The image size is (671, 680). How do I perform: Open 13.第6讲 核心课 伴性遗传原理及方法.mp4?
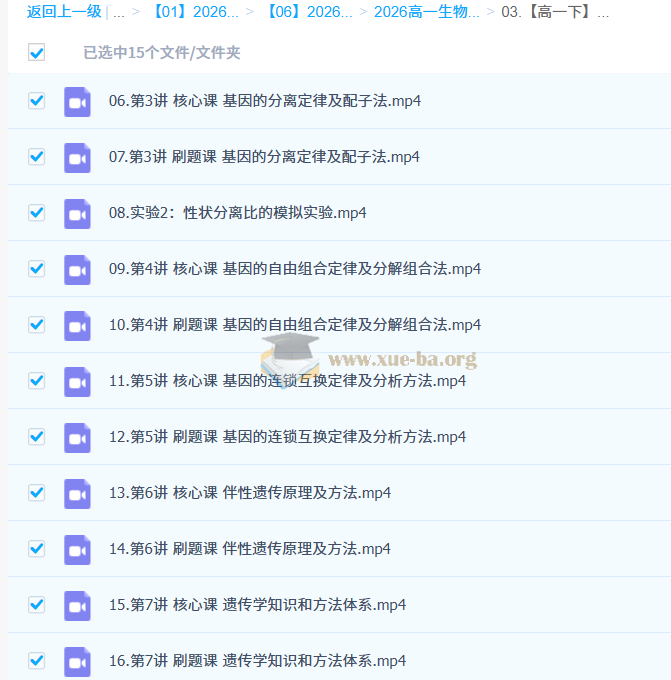point(249,493)
